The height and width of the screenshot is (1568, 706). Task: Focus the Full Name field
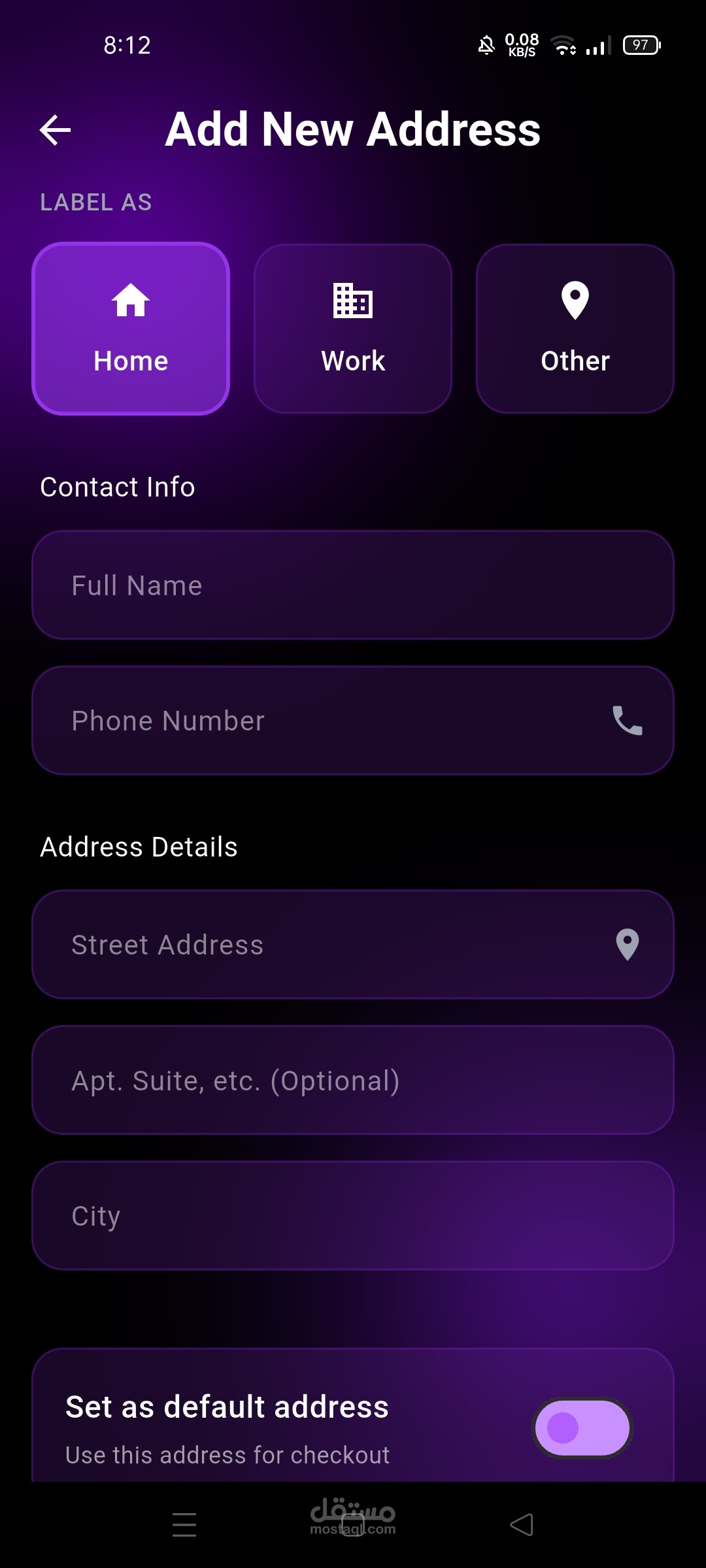[x=353, y=585]
